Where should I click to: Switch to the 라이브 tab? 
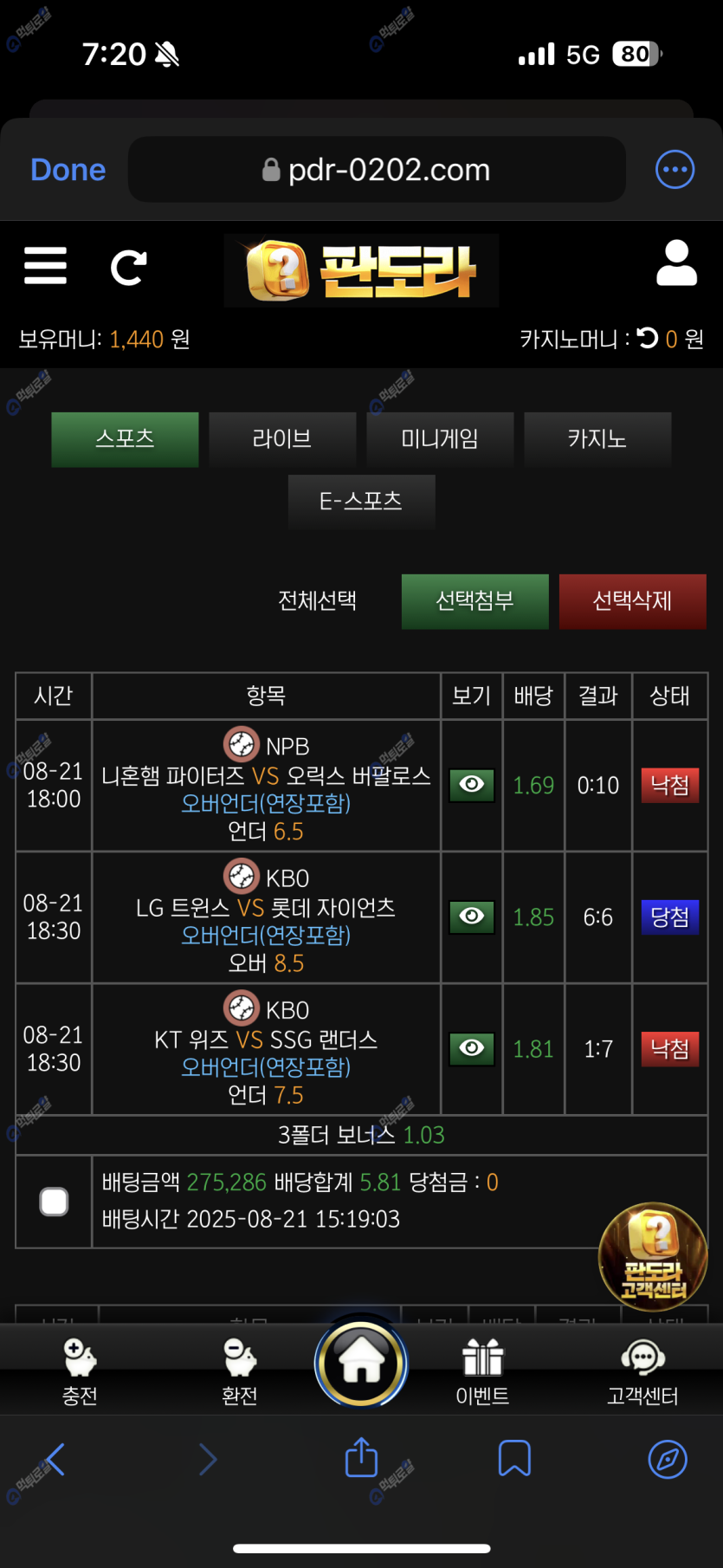[282, 439]
